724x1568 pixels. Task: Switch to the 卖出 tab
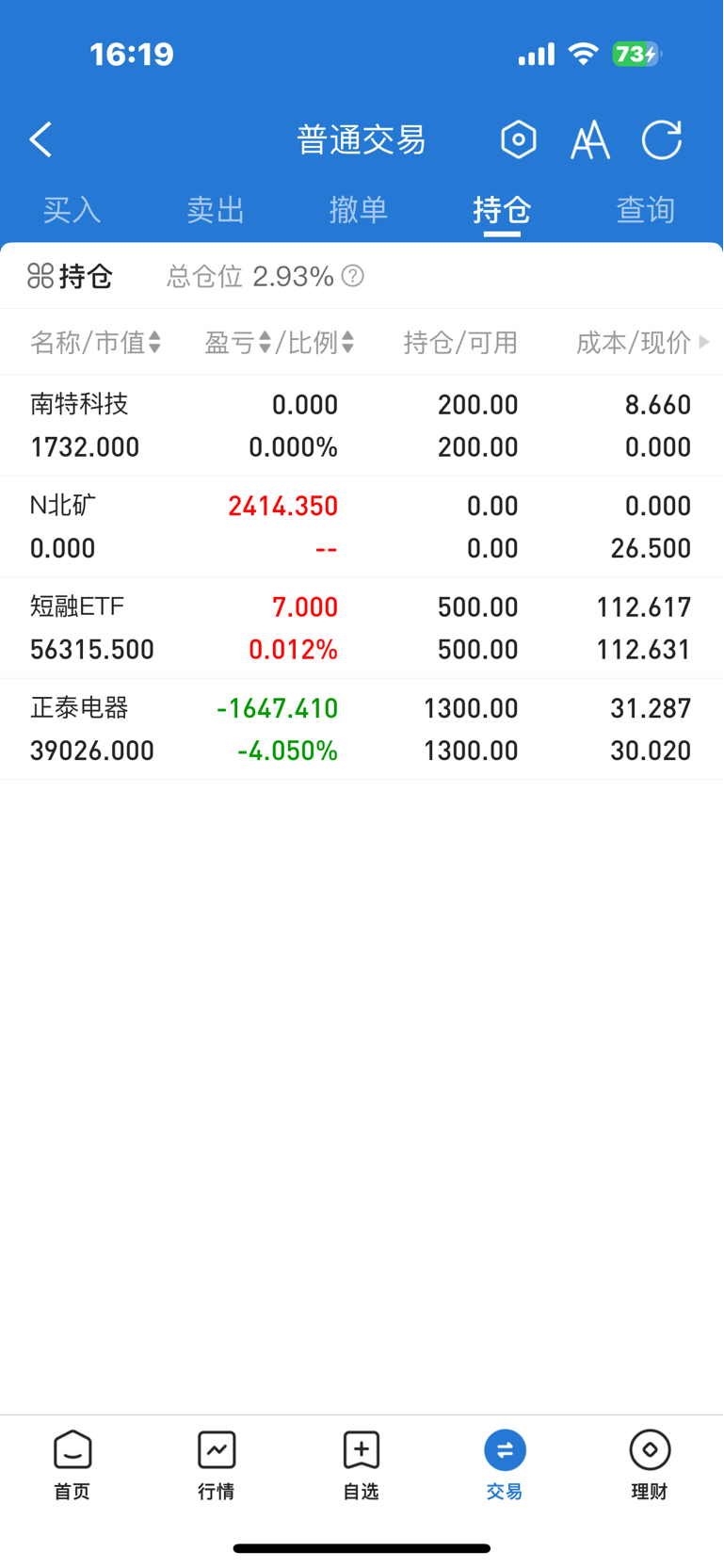(x=216, y=209)
